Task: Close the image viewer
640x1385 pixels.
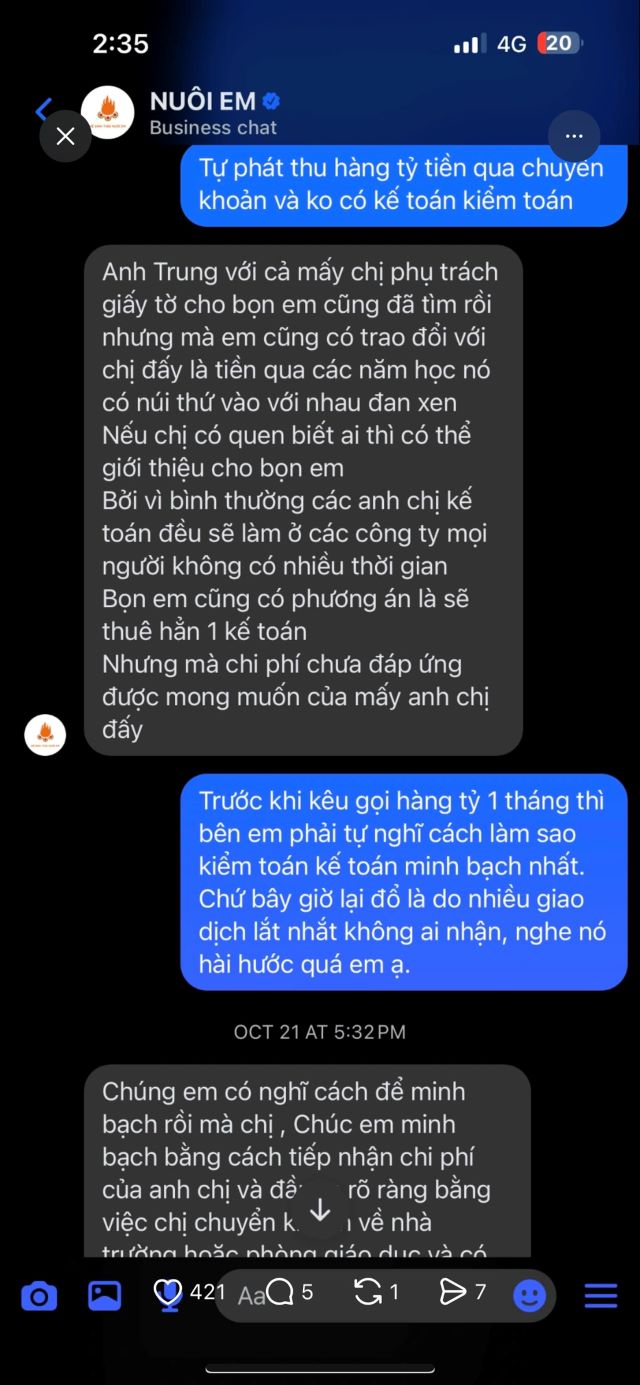Action: tap(65, 137)
